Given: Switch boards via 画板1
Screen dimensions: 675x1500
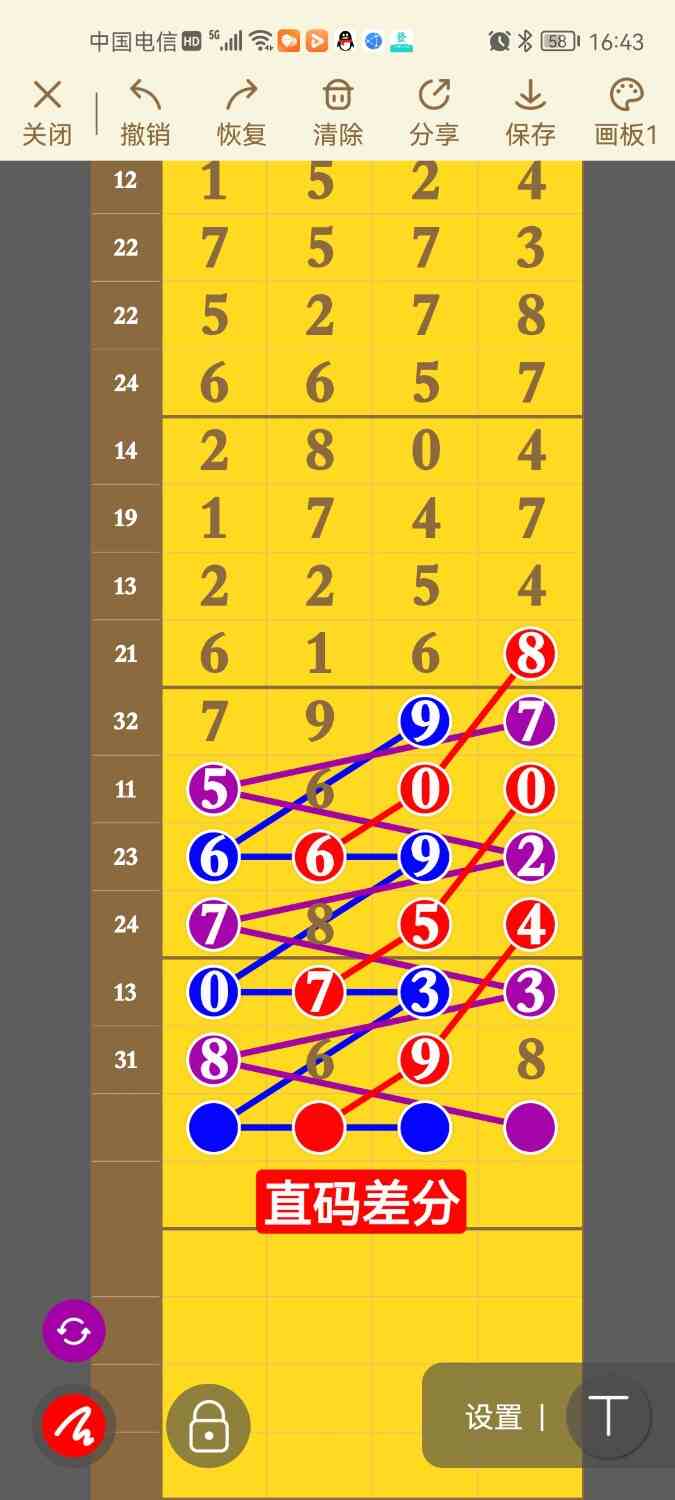Looking at the screenshot, I should pos(626,113).
